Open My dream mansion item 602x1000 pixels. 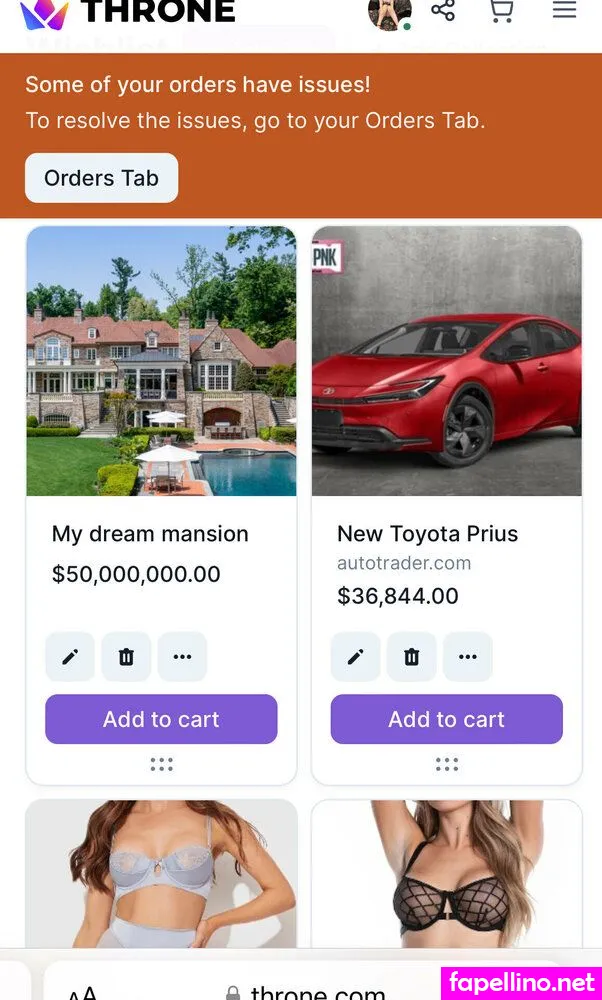pyautogui.click(x=161, y=361)
